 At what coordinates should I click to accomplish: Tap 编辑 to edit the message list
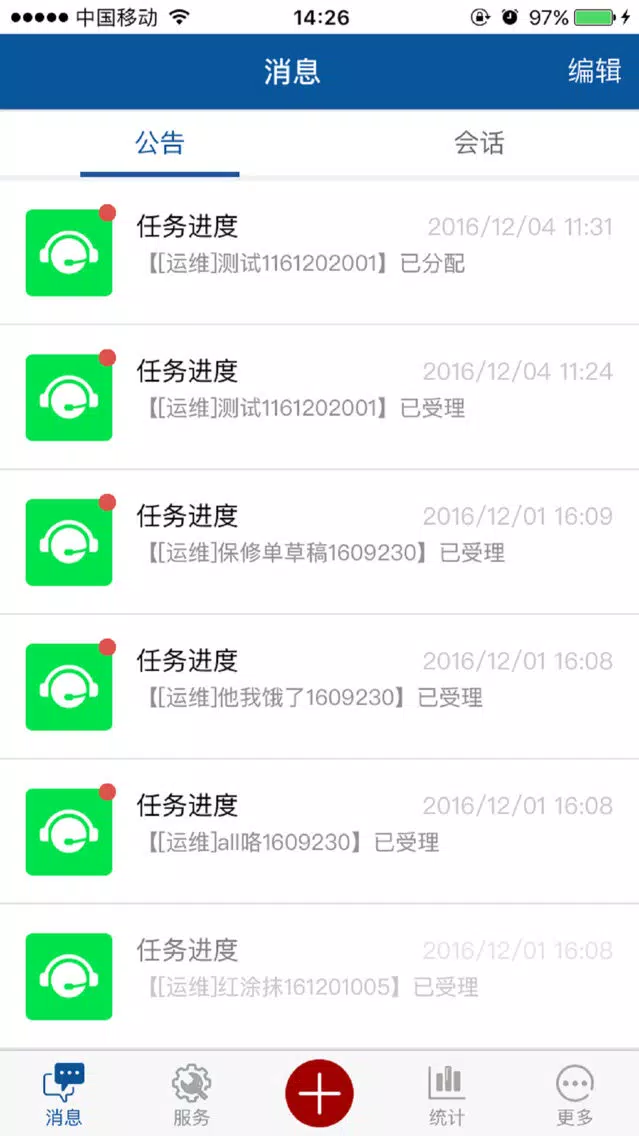point(594,72)
